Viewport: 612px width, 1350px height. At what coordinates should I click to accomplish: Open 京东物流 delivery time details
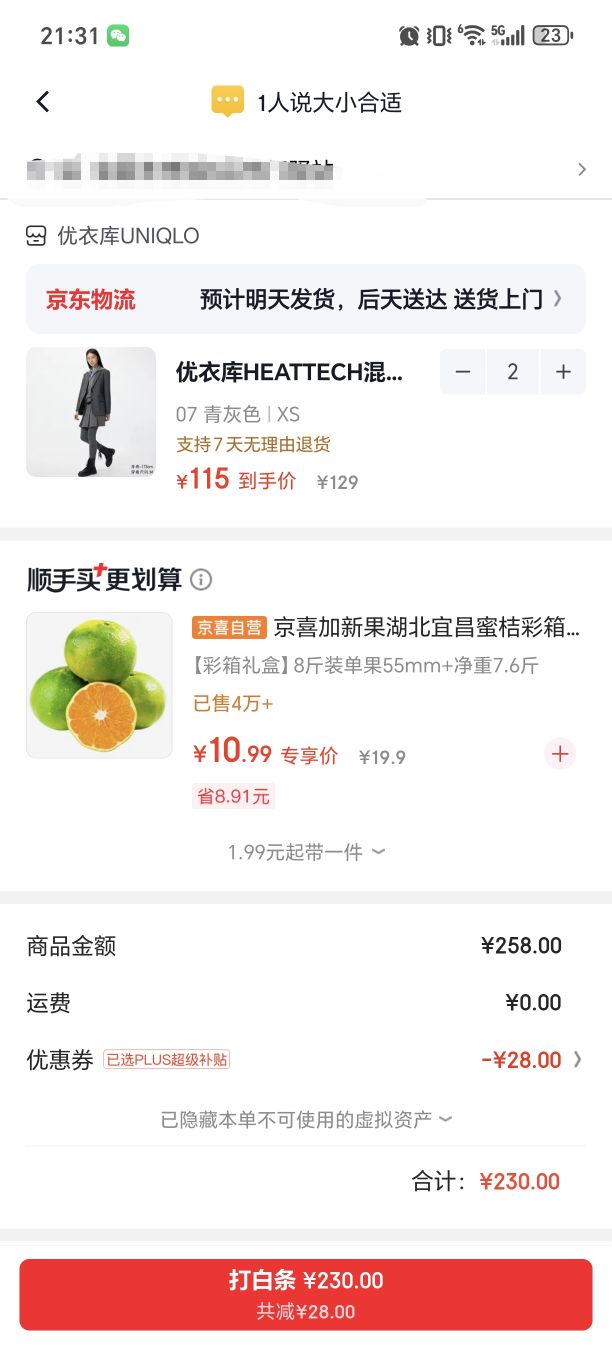(x=306, y=299)
